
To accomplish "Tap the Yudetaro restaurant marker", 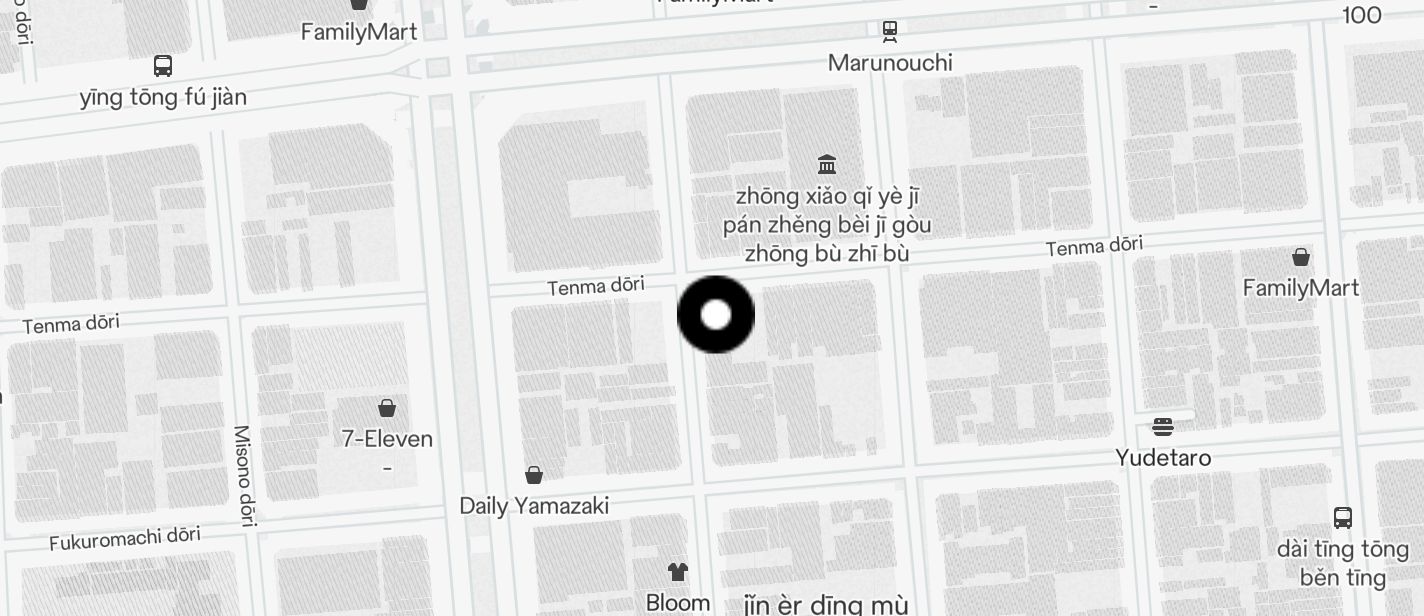I will [x=1162, y=427].
